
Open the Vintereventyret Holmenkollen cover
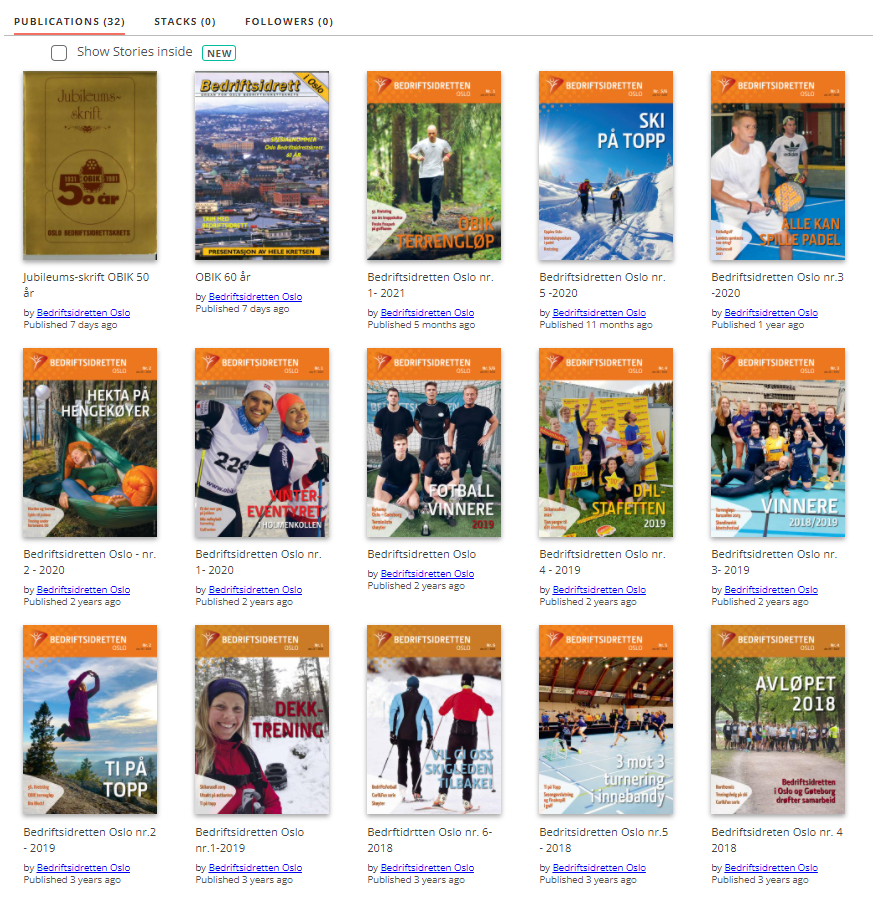262,443
